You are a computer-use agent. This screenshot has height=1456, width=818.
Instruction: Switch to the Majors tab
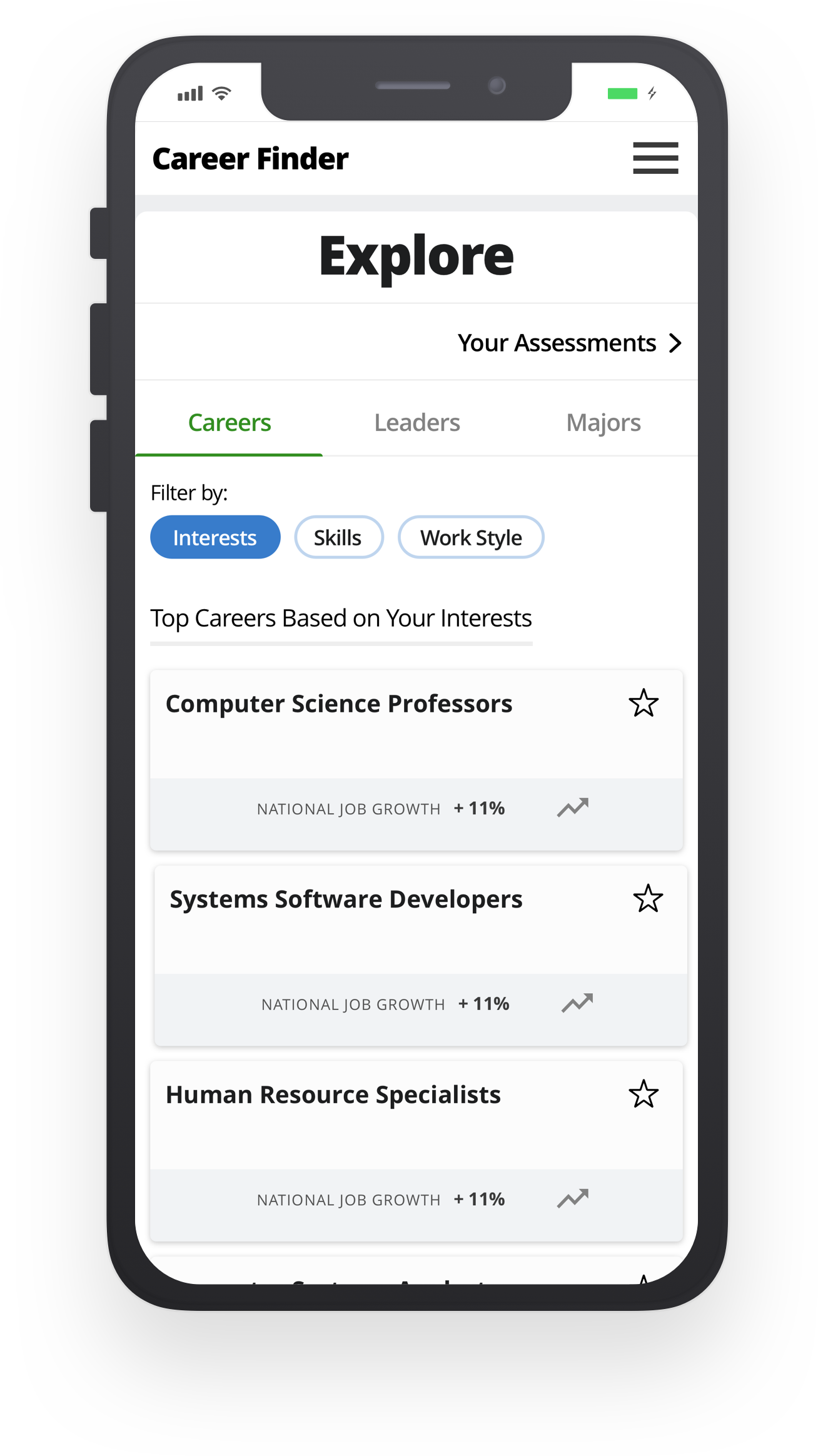[x=603, y=423]
